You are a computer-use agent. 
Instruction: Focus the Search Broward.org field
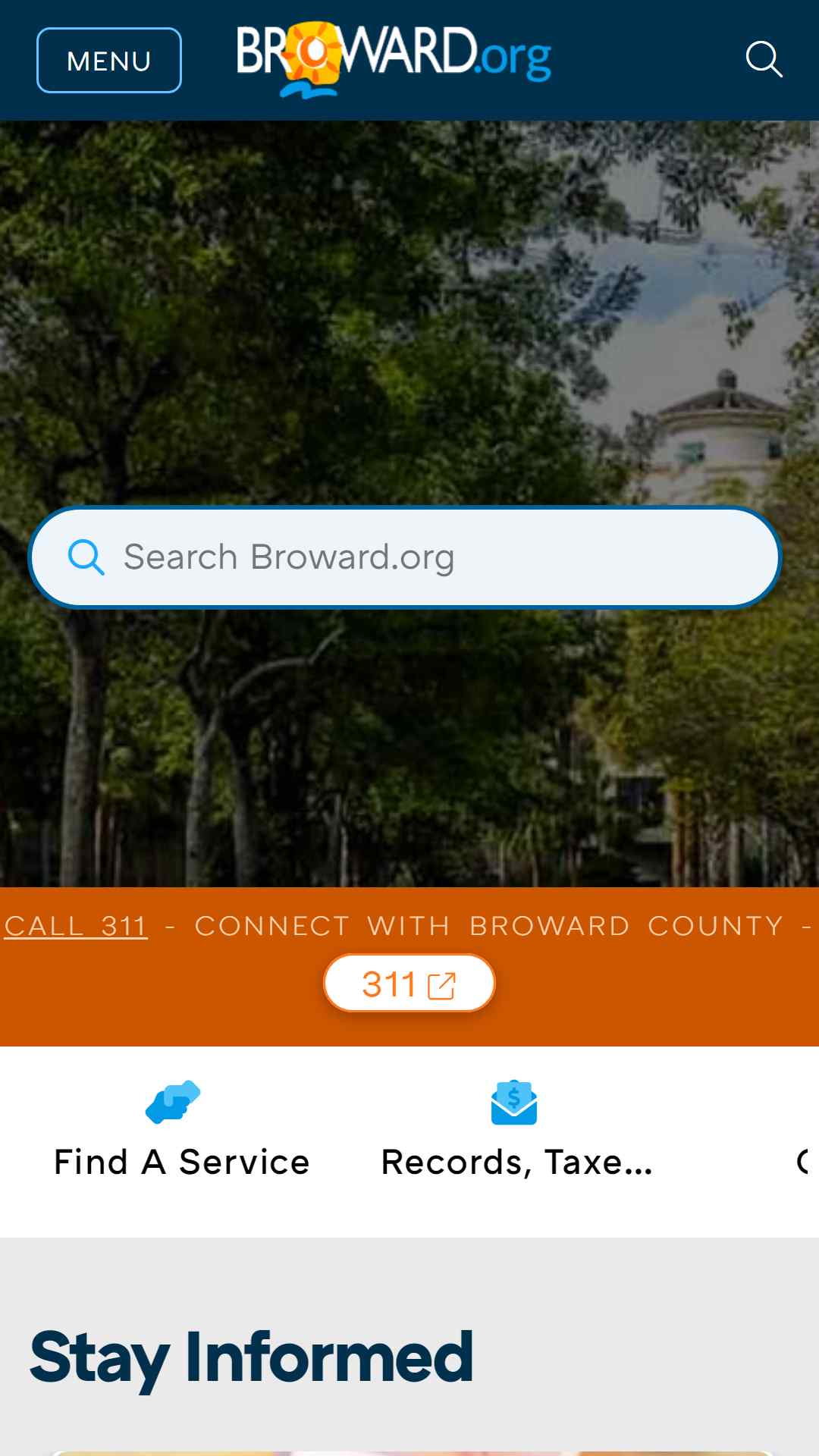[405, 557]
